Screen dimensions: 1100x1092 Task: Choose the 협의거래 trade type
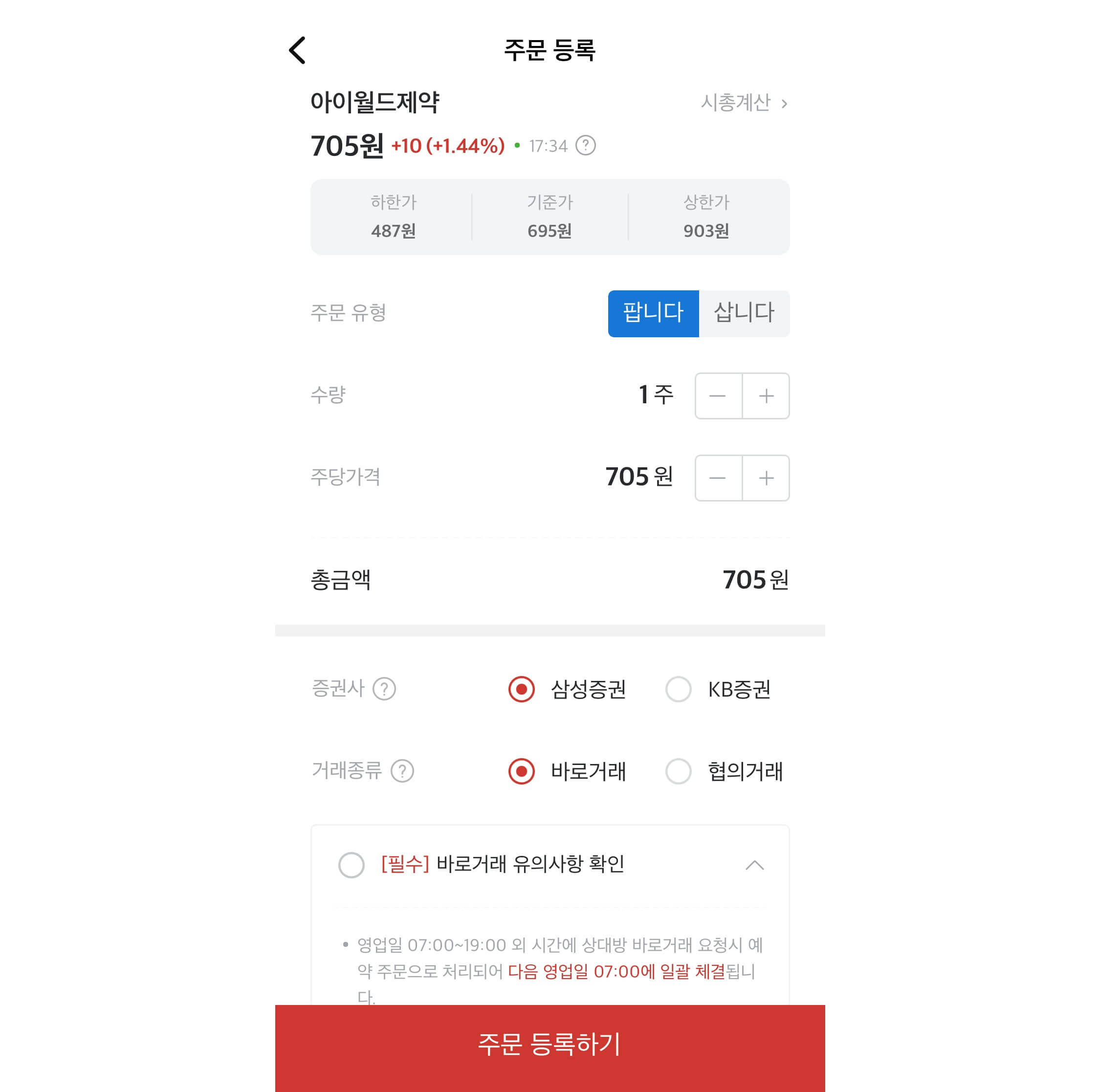(x=678, y=771)
